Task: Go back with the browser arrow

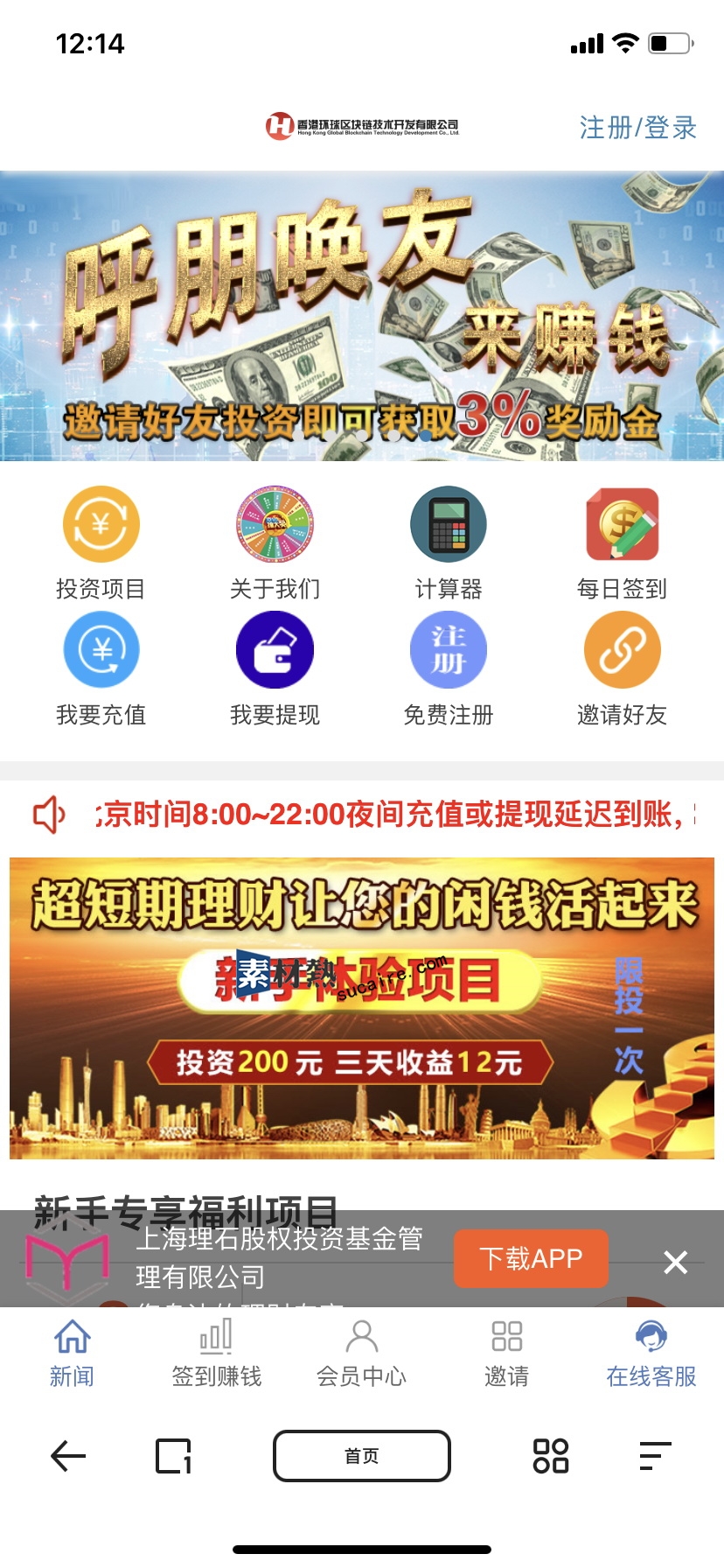Action: click(68, 1456)
